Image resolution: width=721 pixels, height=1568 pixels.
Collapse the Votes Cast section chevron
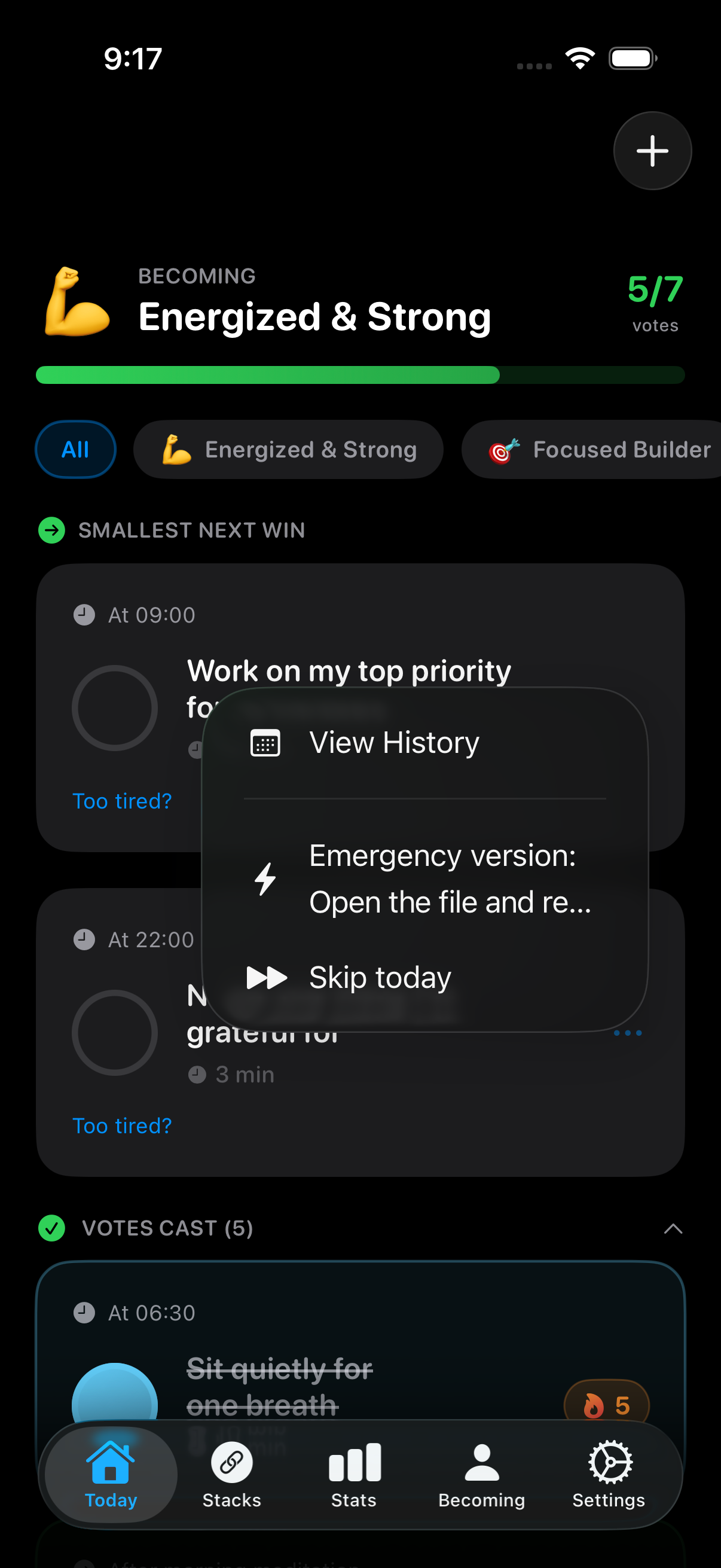674,1228
